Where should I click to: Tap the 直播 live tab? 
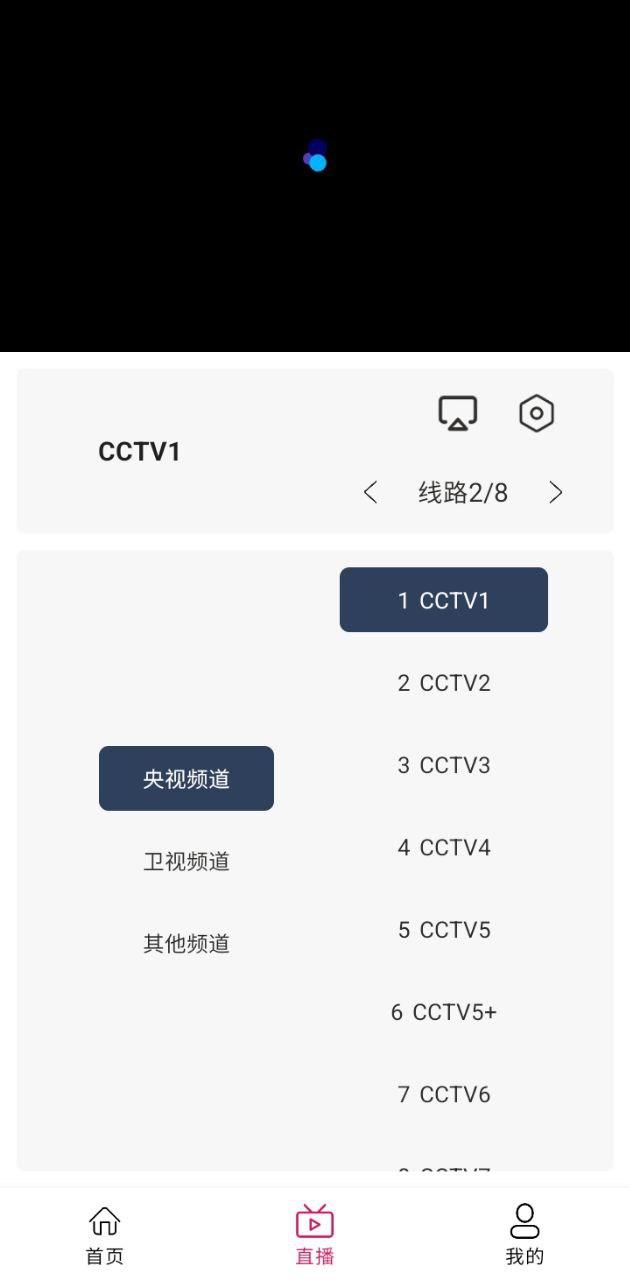(315, 1235)
